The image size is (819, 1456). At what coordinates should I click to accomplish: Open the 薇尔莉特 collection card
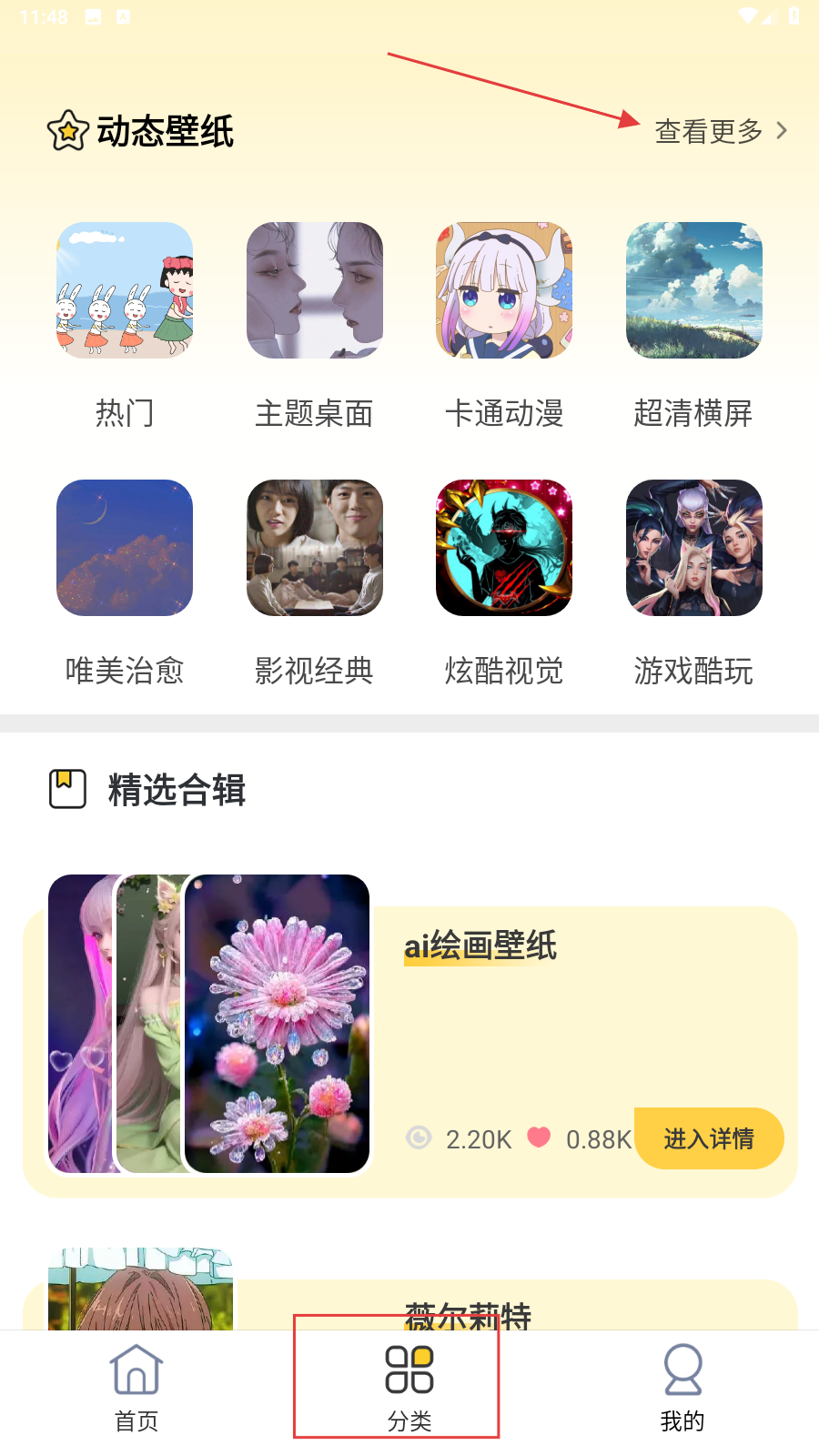pos(468,1310)
